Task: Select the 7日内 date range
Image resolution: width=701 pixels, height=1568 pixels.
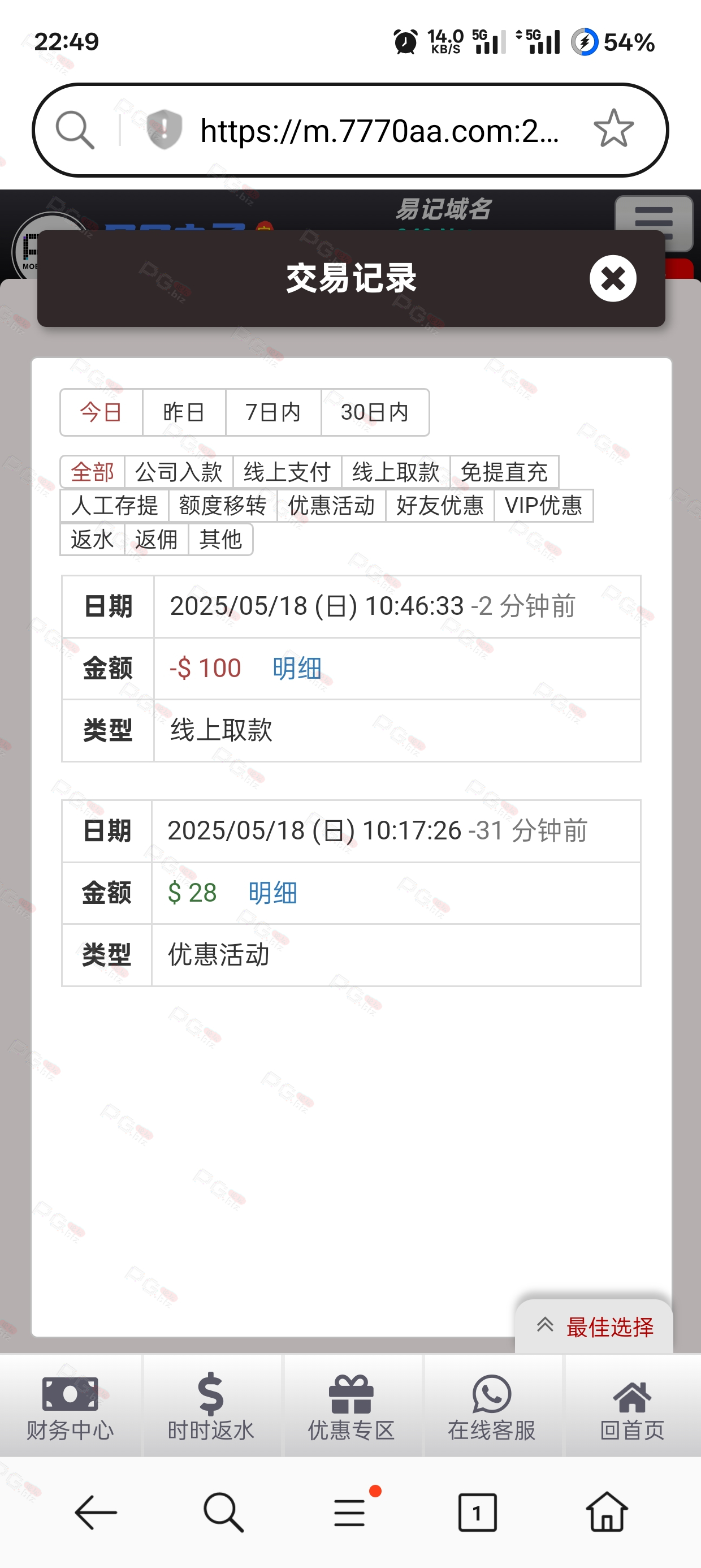Action: click(272, 412)
